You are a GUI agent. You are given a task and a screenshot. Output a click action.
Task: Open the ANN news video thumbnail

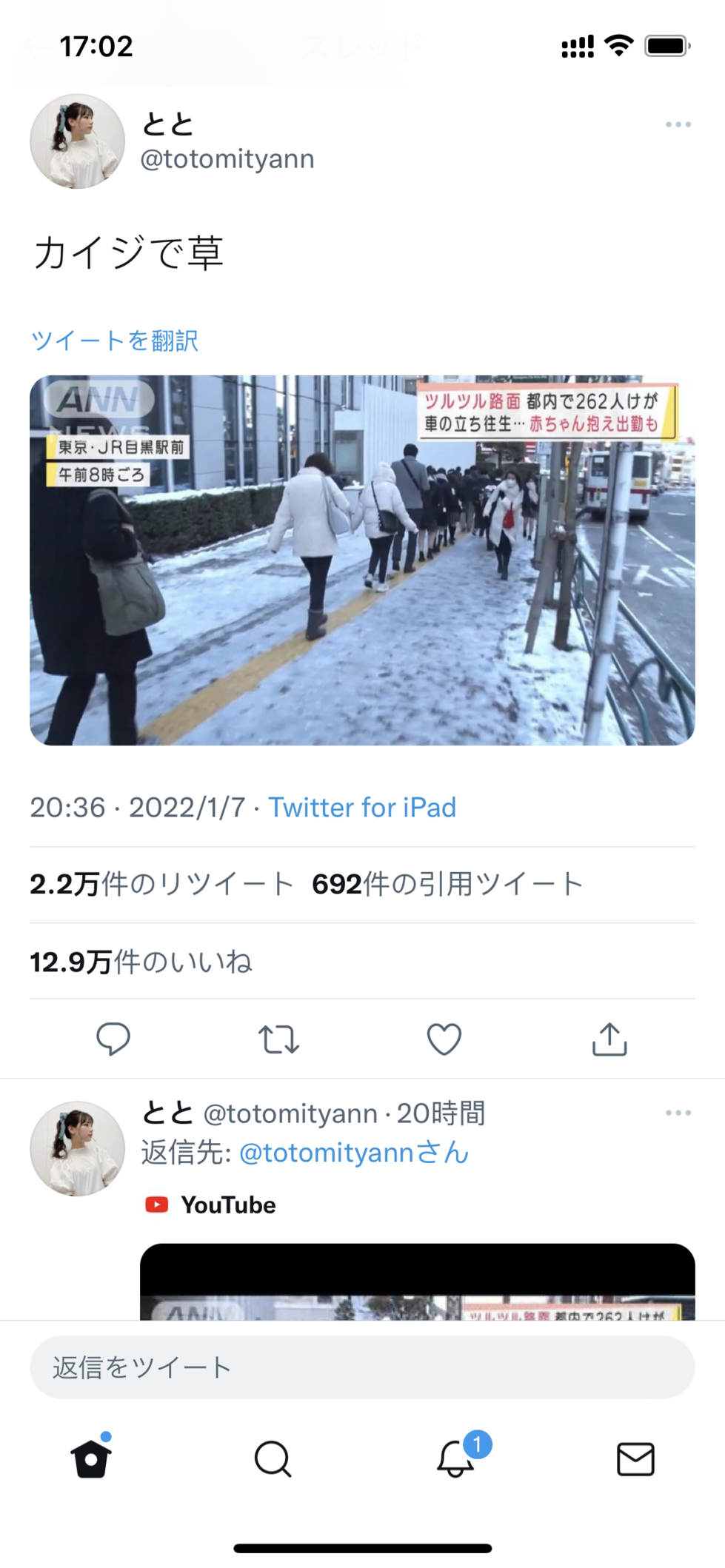362,560
